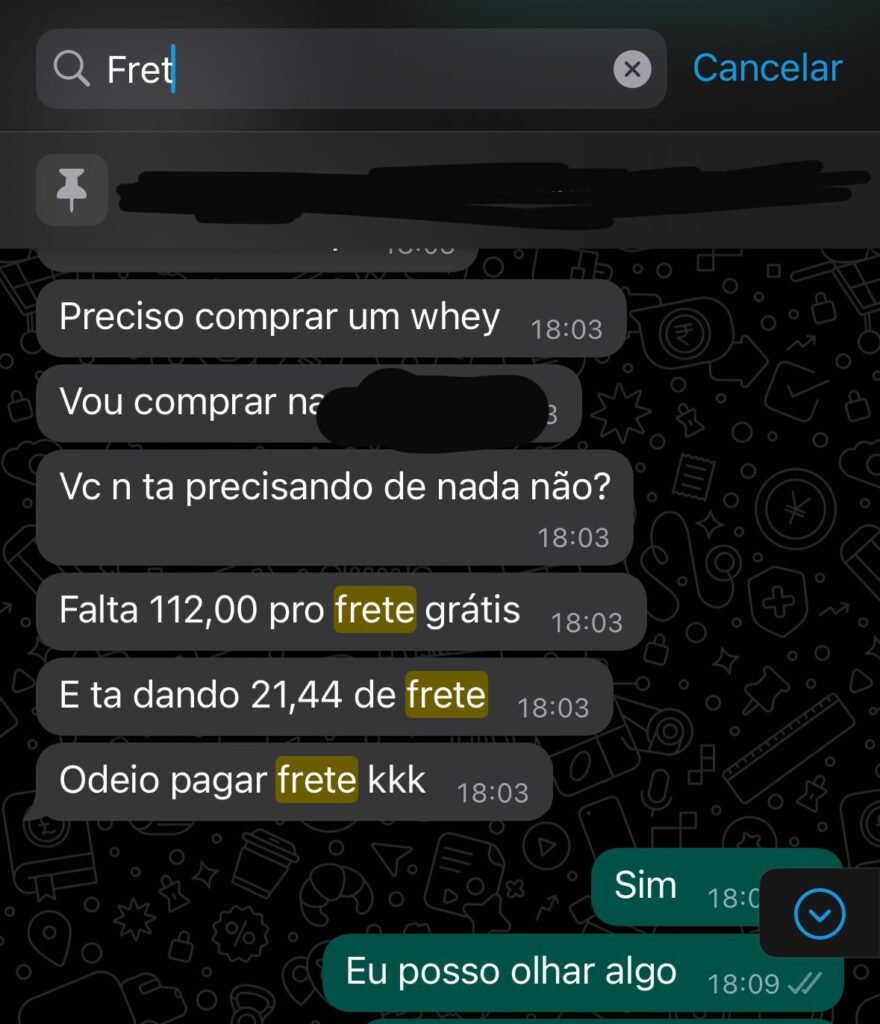This screenshot has width=880, height=1024.
Task: Clear the search text with the X
Action: point(632,69)
